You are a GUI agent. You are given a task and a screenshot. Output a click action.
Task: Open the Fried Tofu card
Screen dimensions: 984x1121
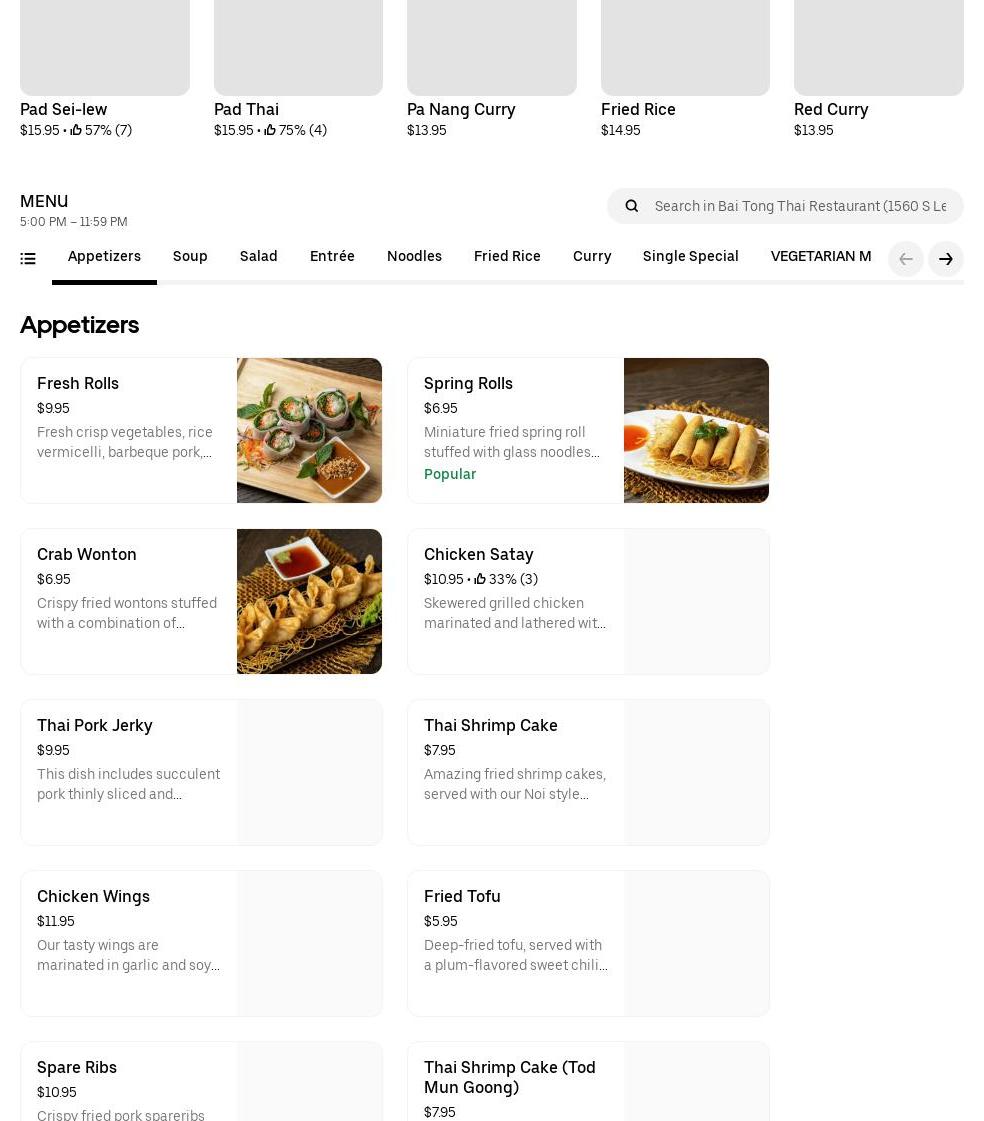588,943
